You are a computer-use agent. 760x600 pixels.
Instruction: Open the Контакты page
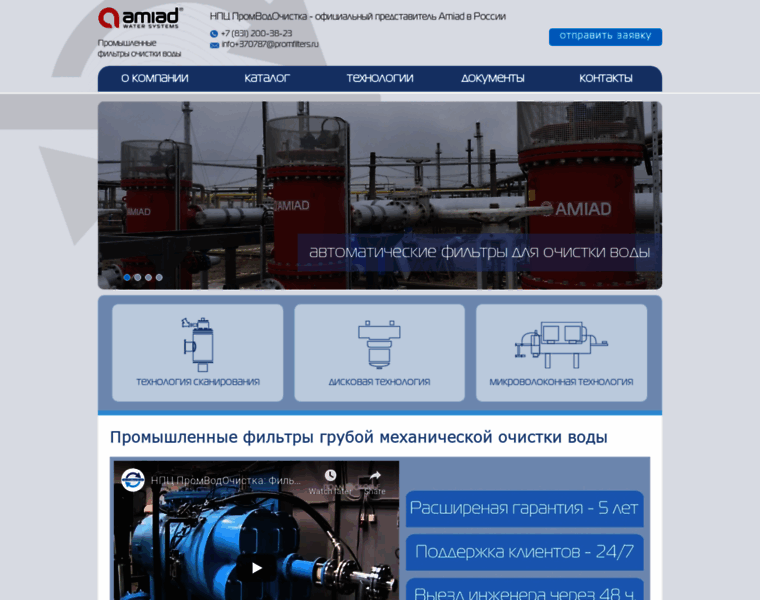coord(605,78)
